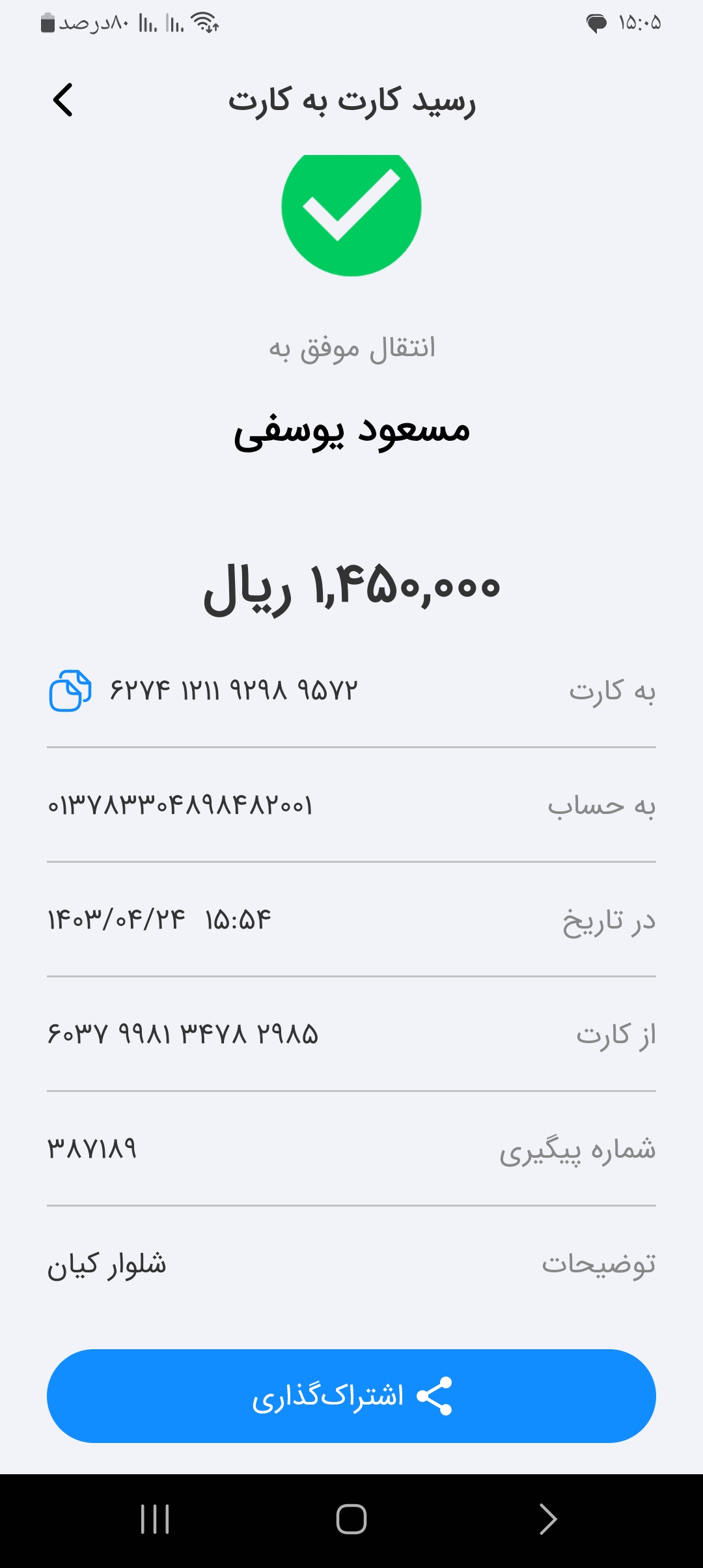Copy the destination card number
This screenshot has width=703, height=1568.
(x=70, y=690)
